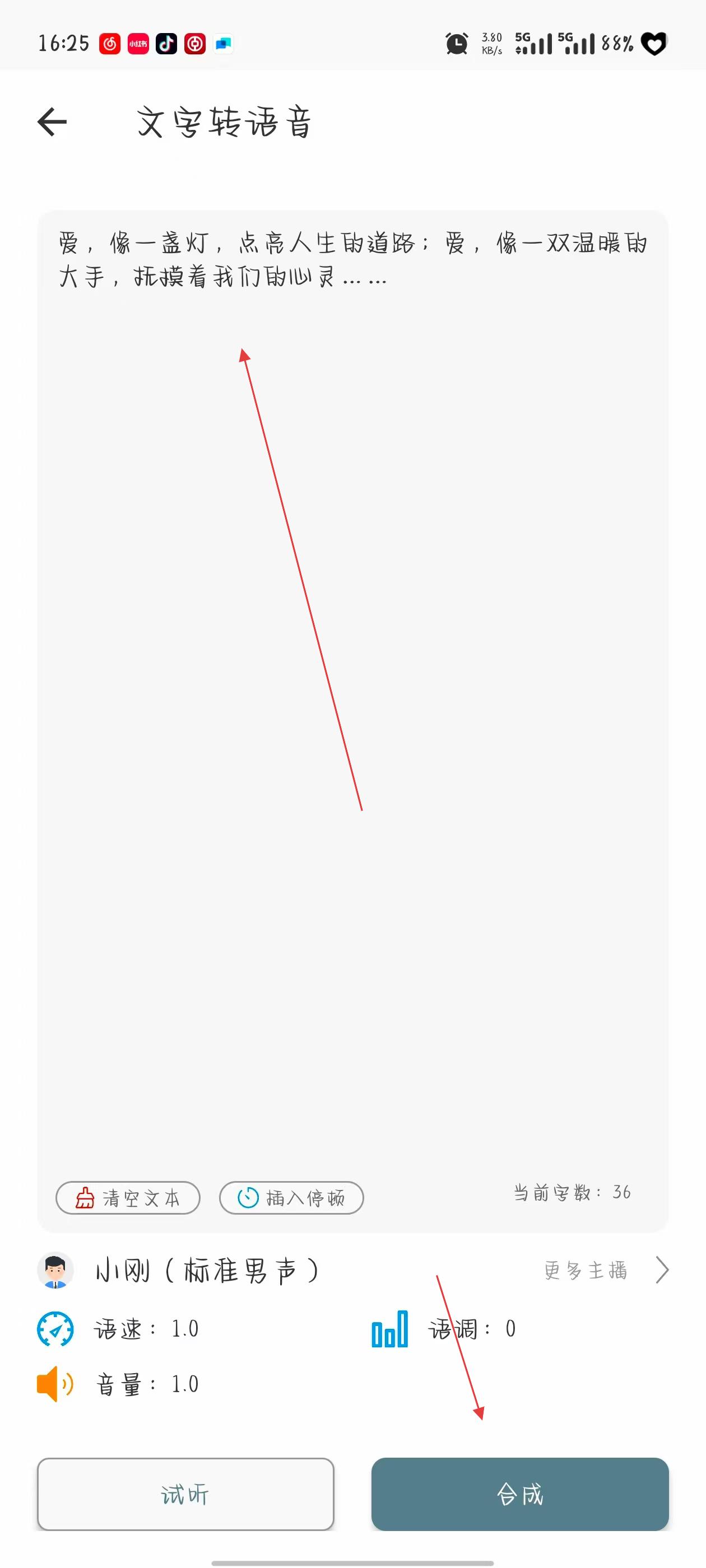Go back from 文字转语音 screen

[52, 122]
